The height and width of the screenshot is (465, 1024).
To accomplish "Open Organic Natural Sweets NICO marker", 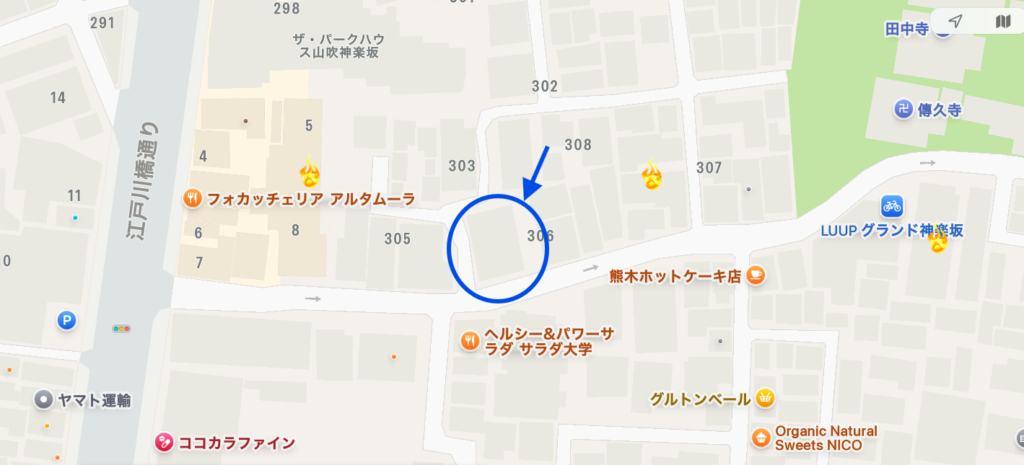I will [x=760, y=438].
